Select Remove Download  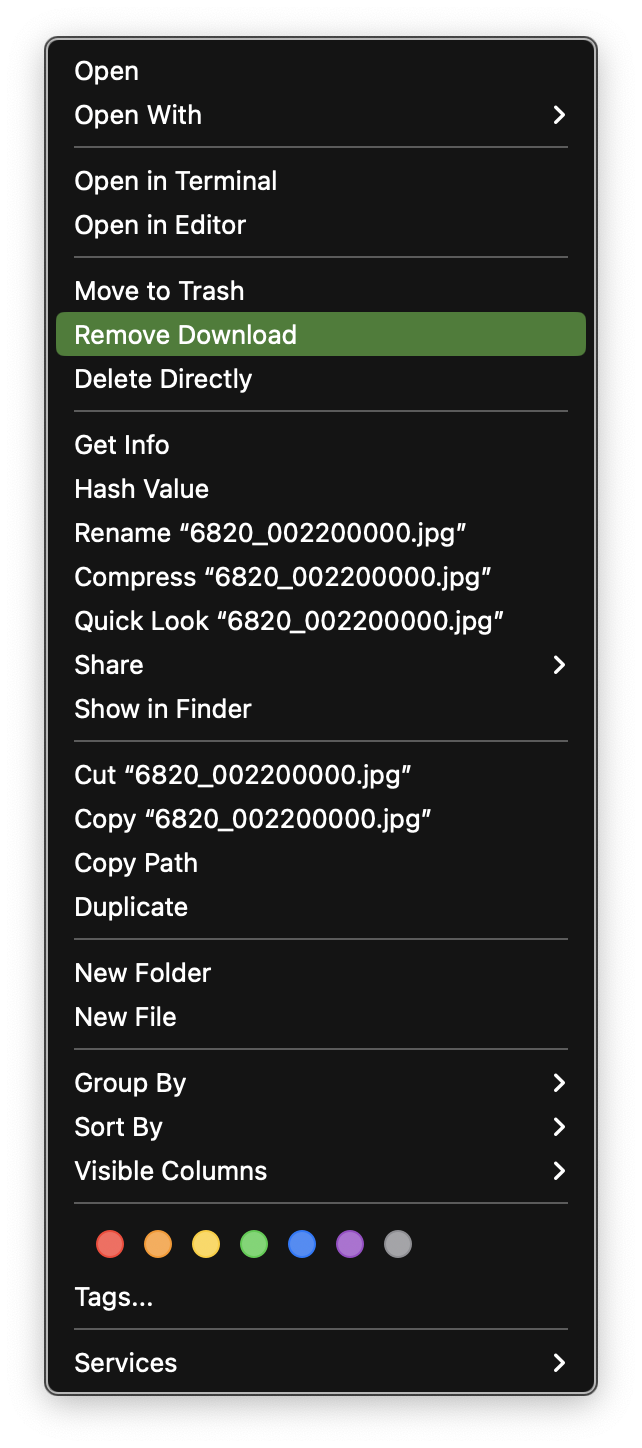(x=186, y=335)
